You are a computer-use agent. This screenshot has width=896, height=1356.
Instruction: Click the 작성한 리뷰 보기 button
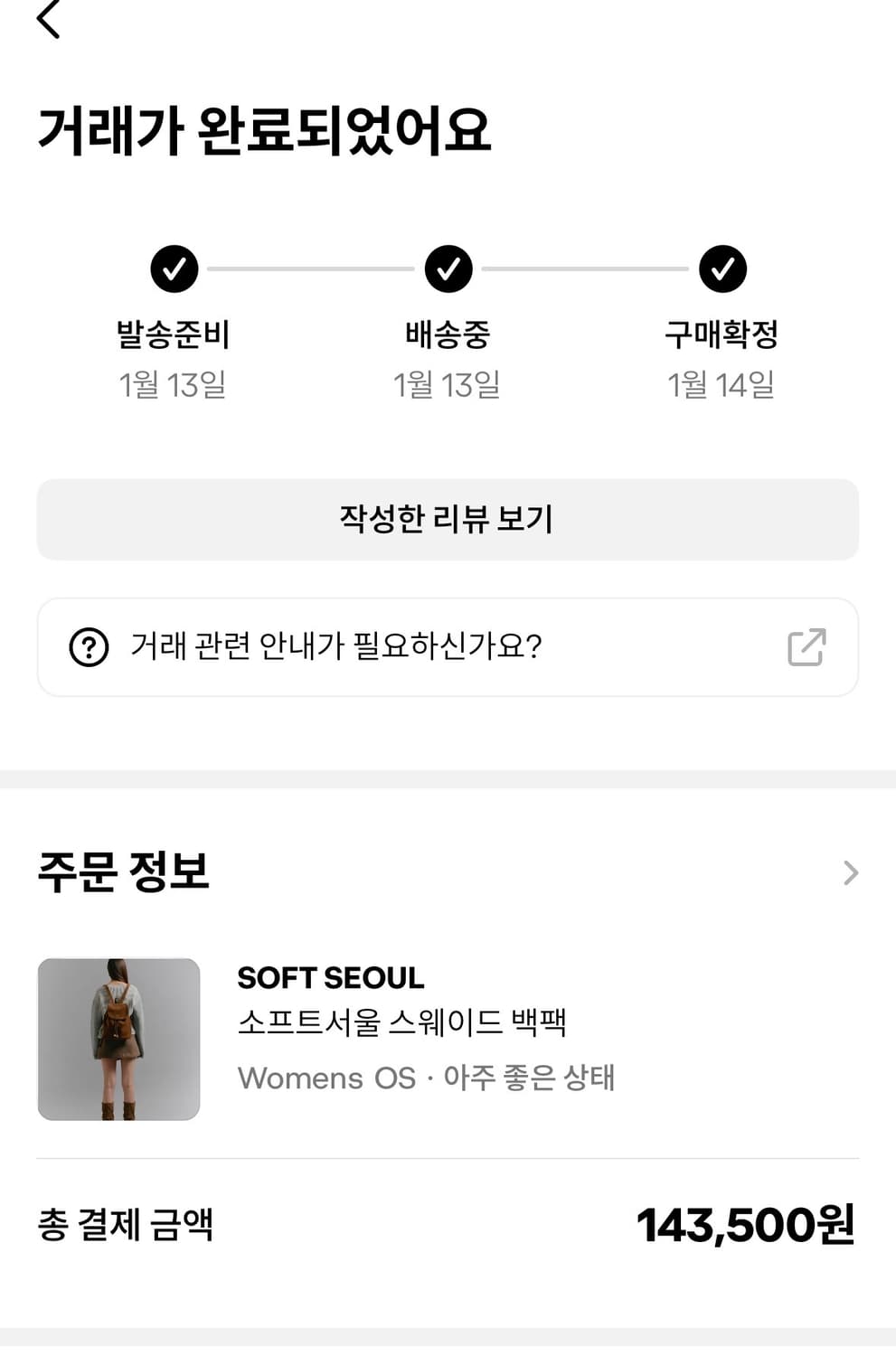pyautogui.click(x=448, y=519)
